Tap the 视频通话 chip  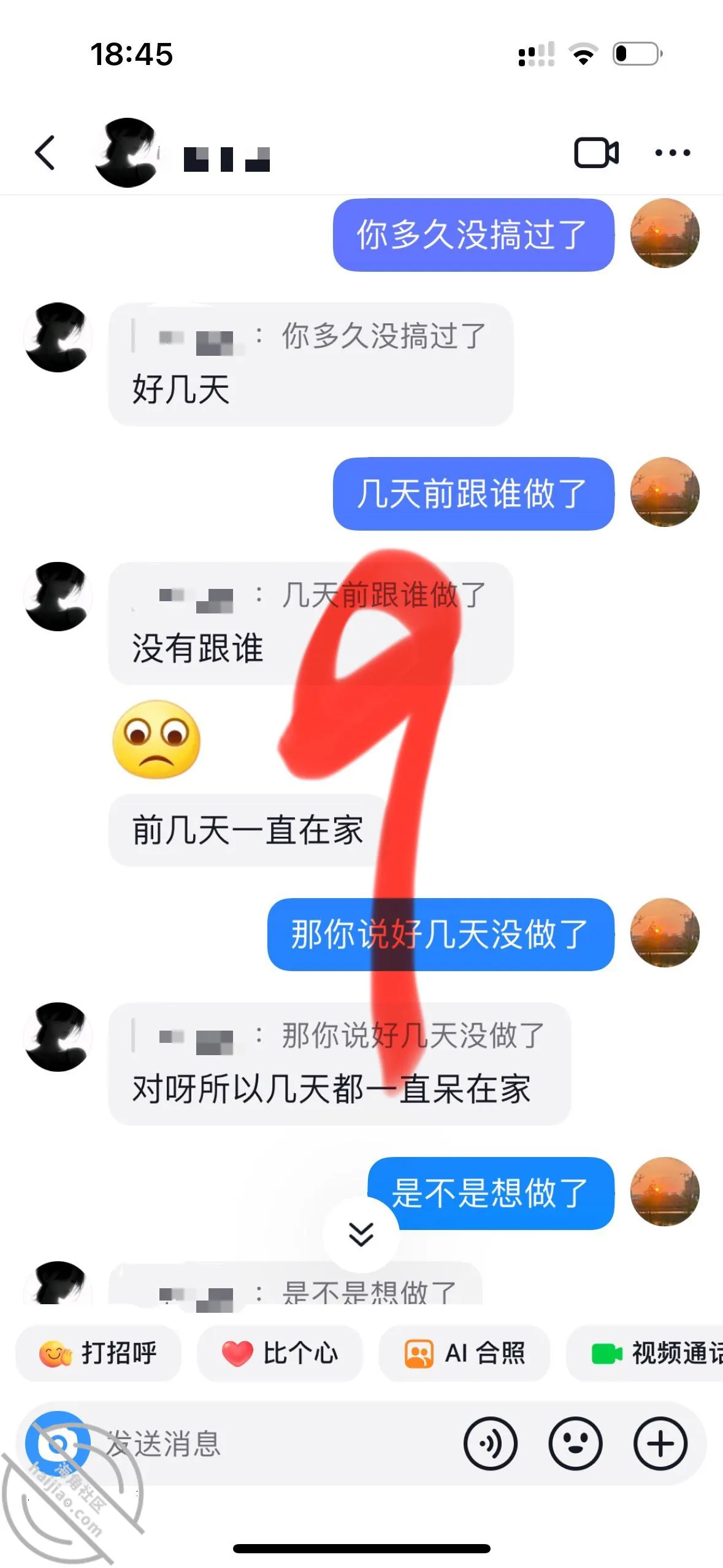645,1353
